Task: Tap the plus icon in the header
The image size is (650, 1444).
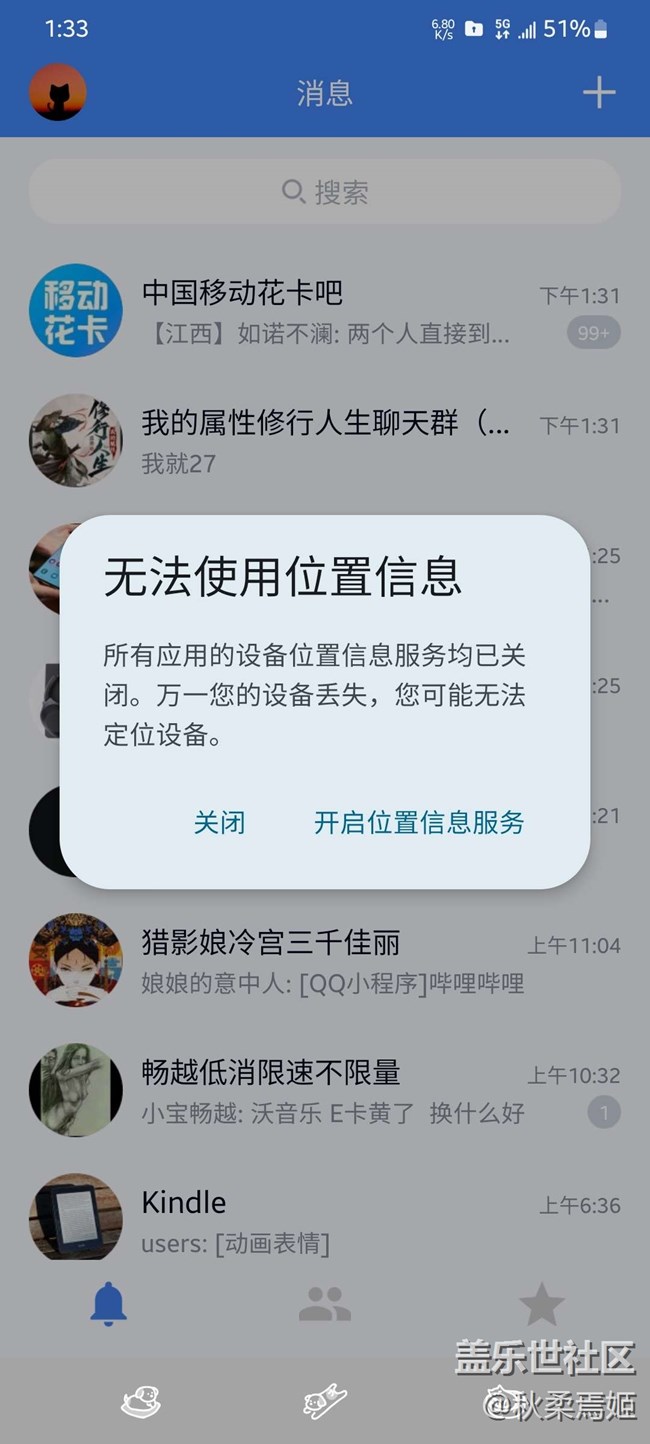Action: (598, 93)
